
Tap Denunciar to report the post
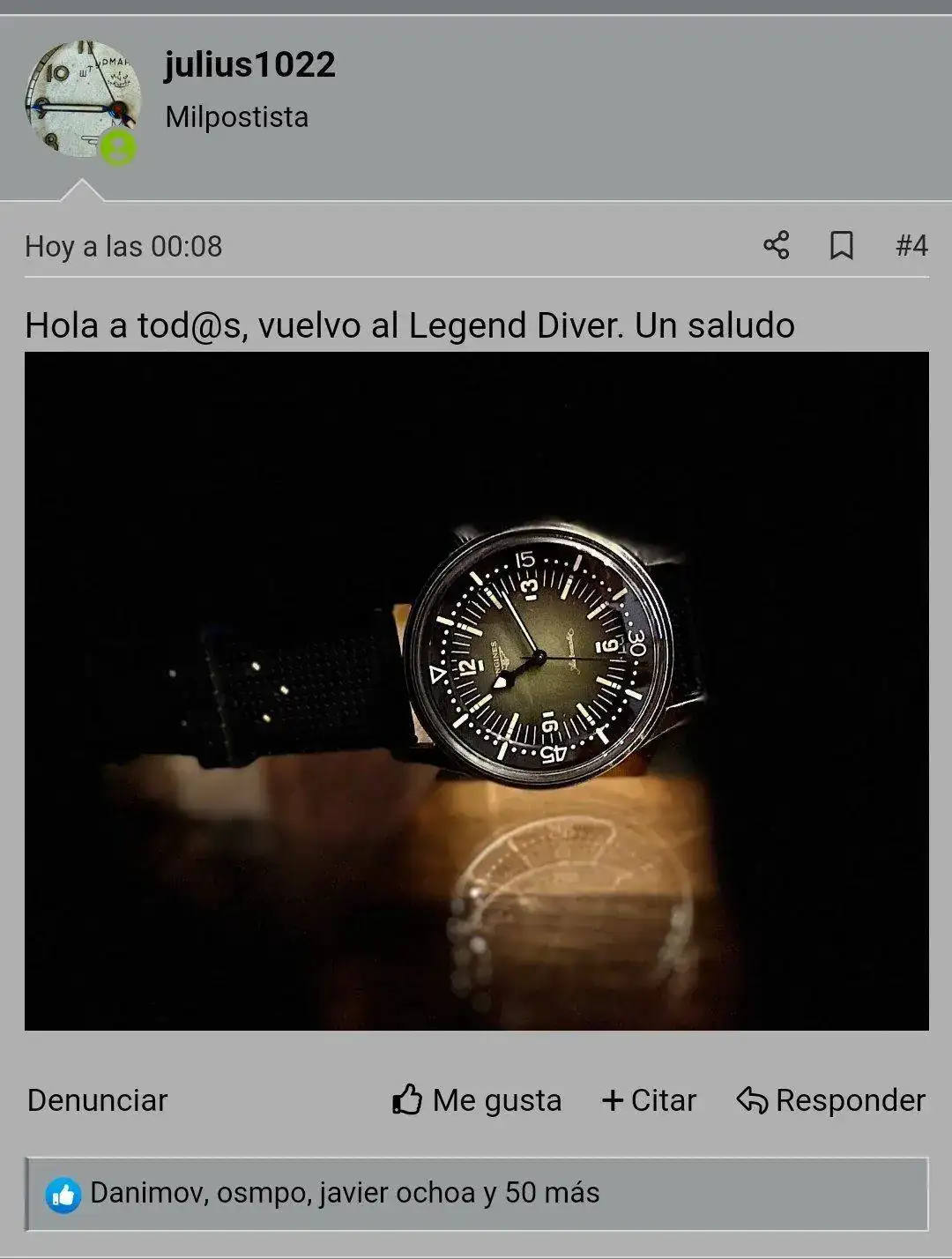(x=97, y=1100)
